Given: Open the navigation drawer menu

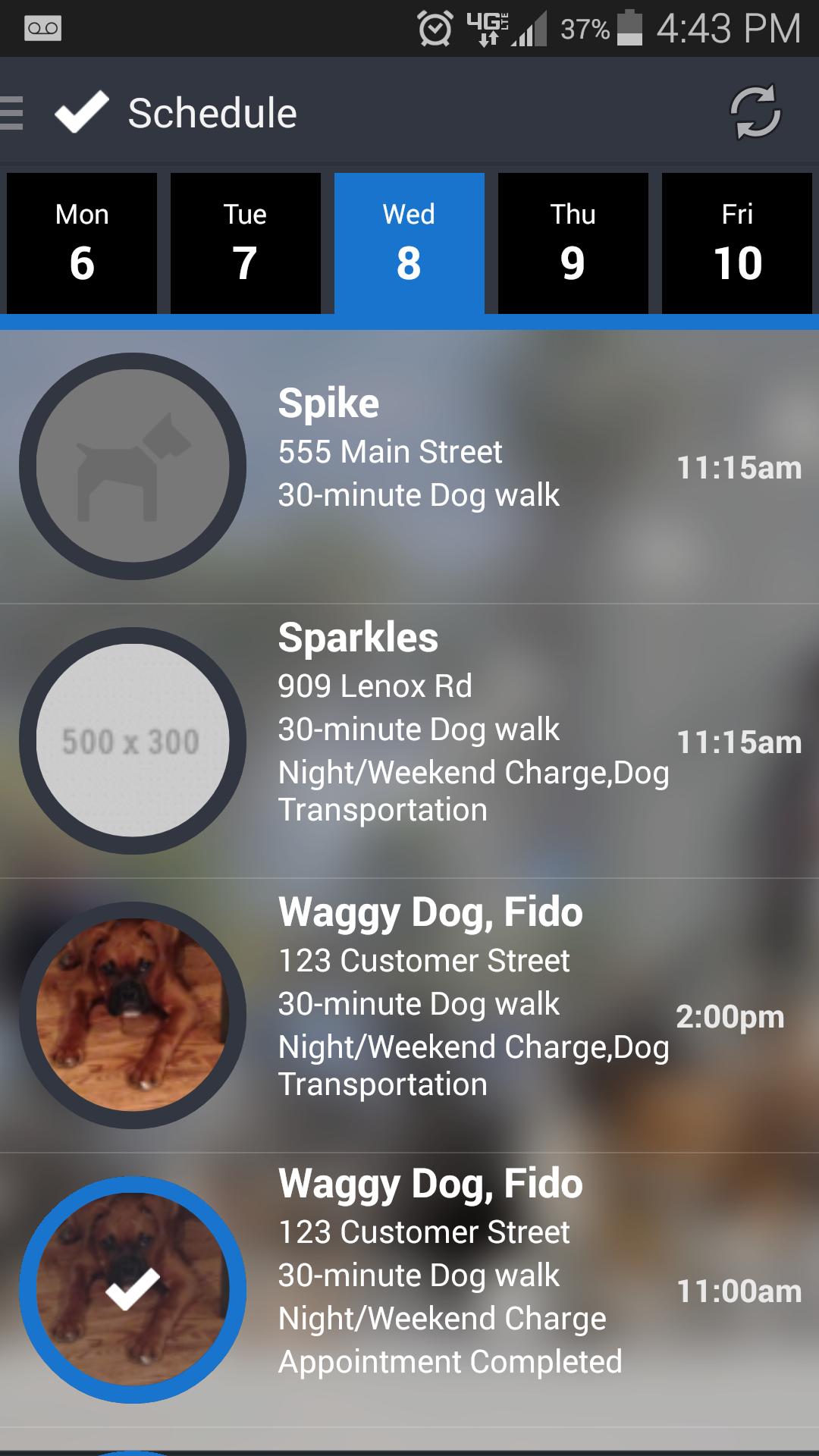Looking at the screenshot, I should (14, 113).
